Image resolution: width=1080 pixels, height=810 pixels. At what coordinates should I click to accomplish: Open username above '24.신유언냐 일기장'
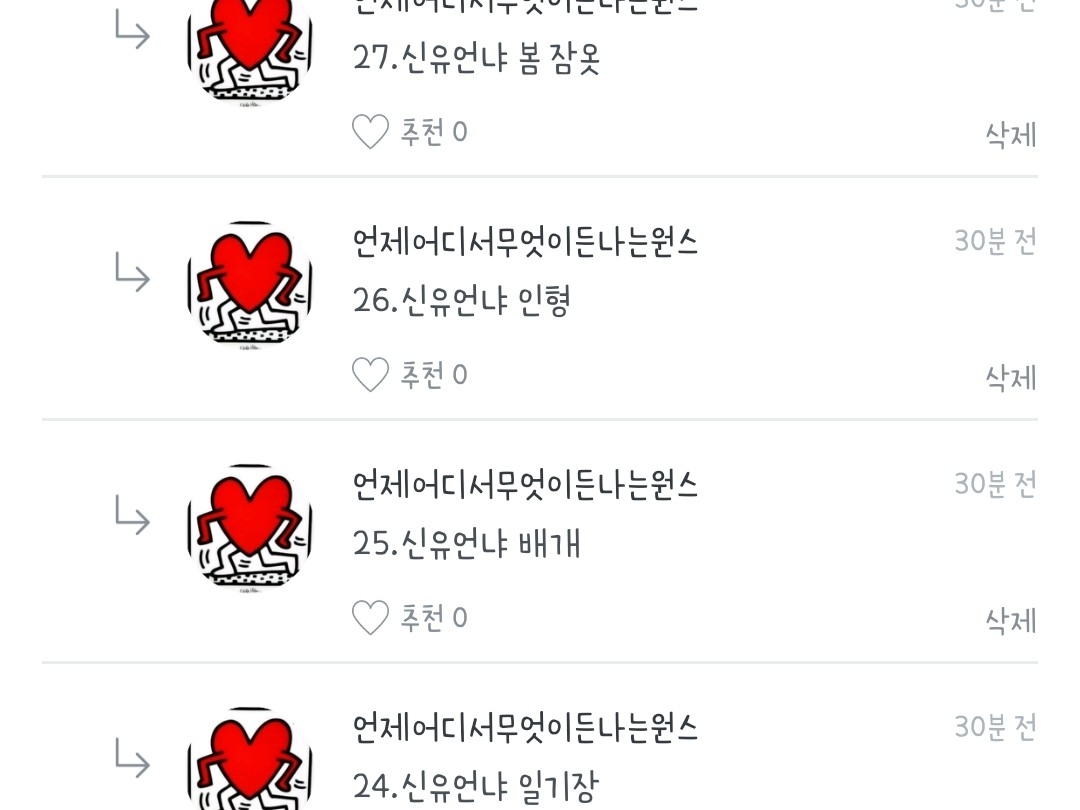pyautogui.click(x=525, y=728)
